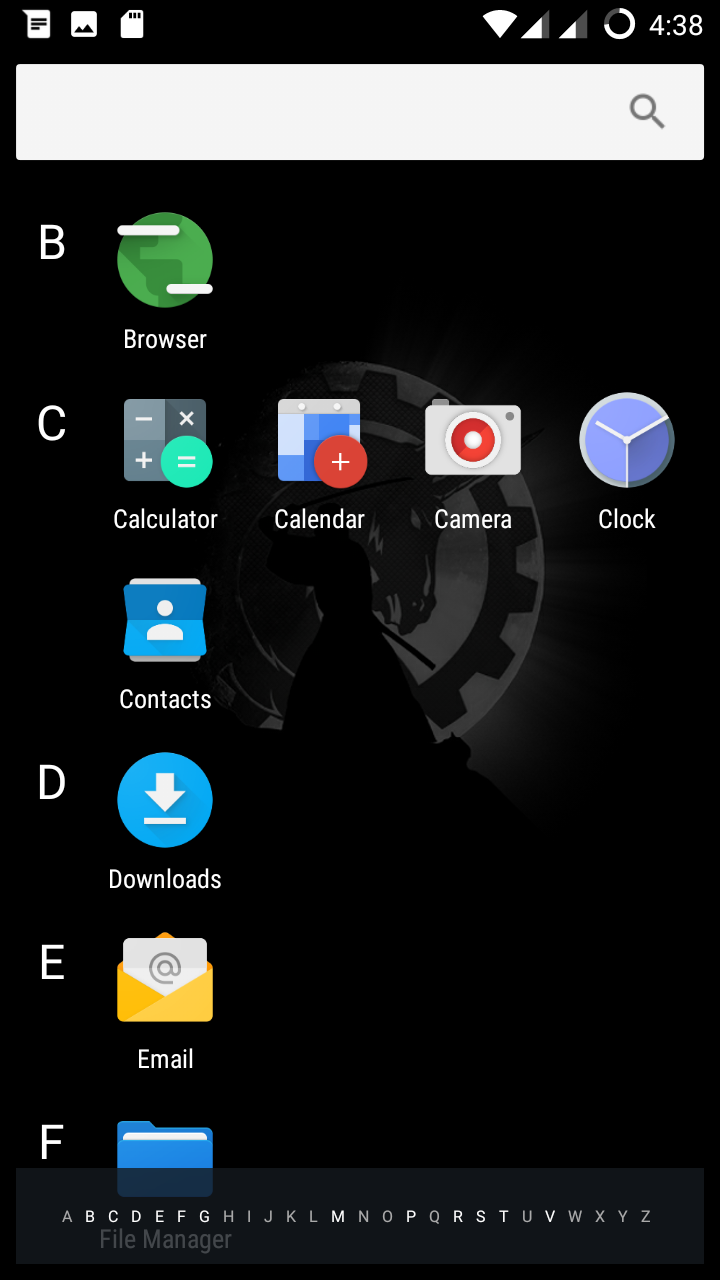720x1280 pixels.
Task: Open the Calendar app
Action: click(320, 440)
